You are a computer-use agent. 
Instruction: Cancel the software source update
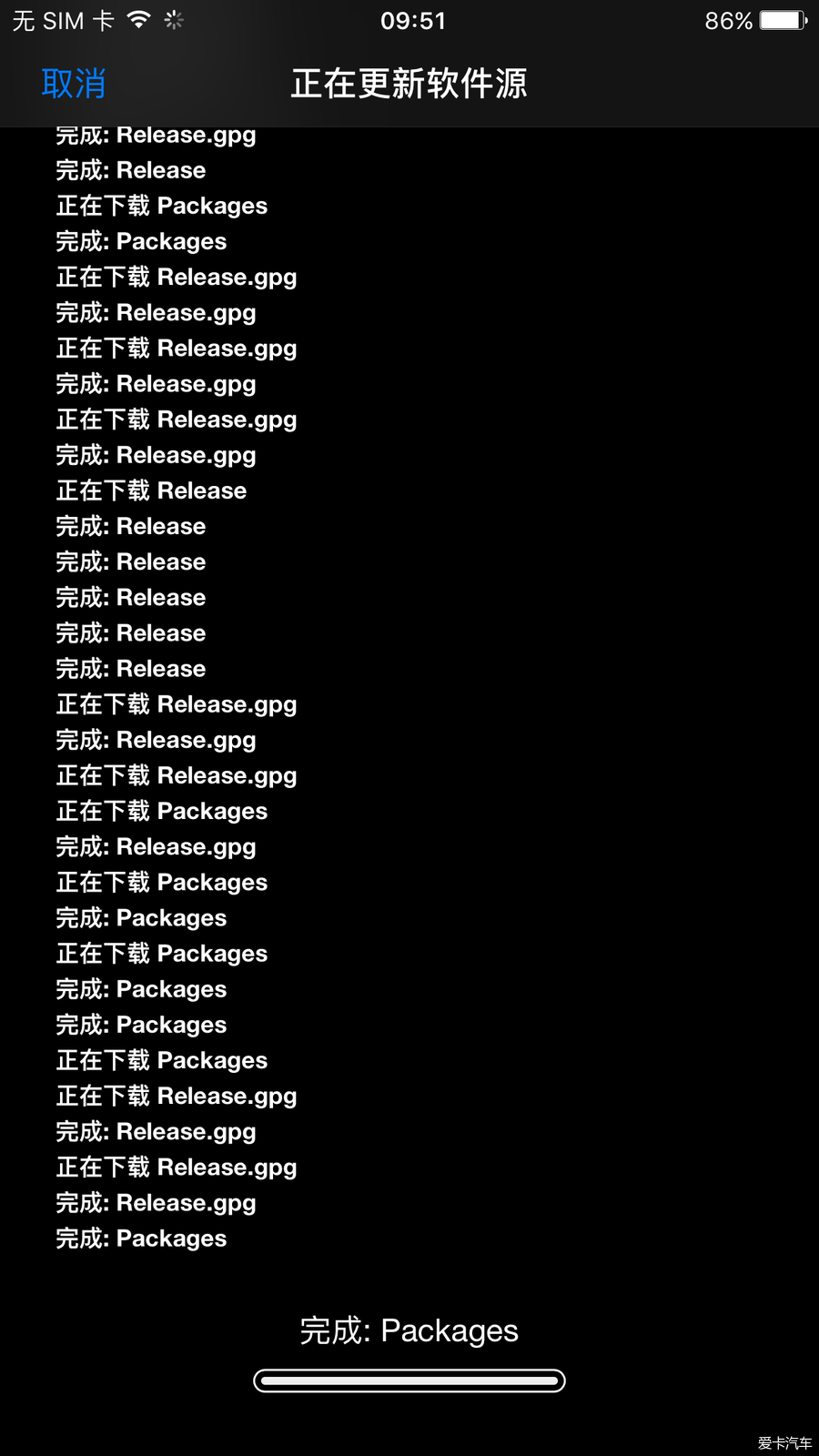73,84
